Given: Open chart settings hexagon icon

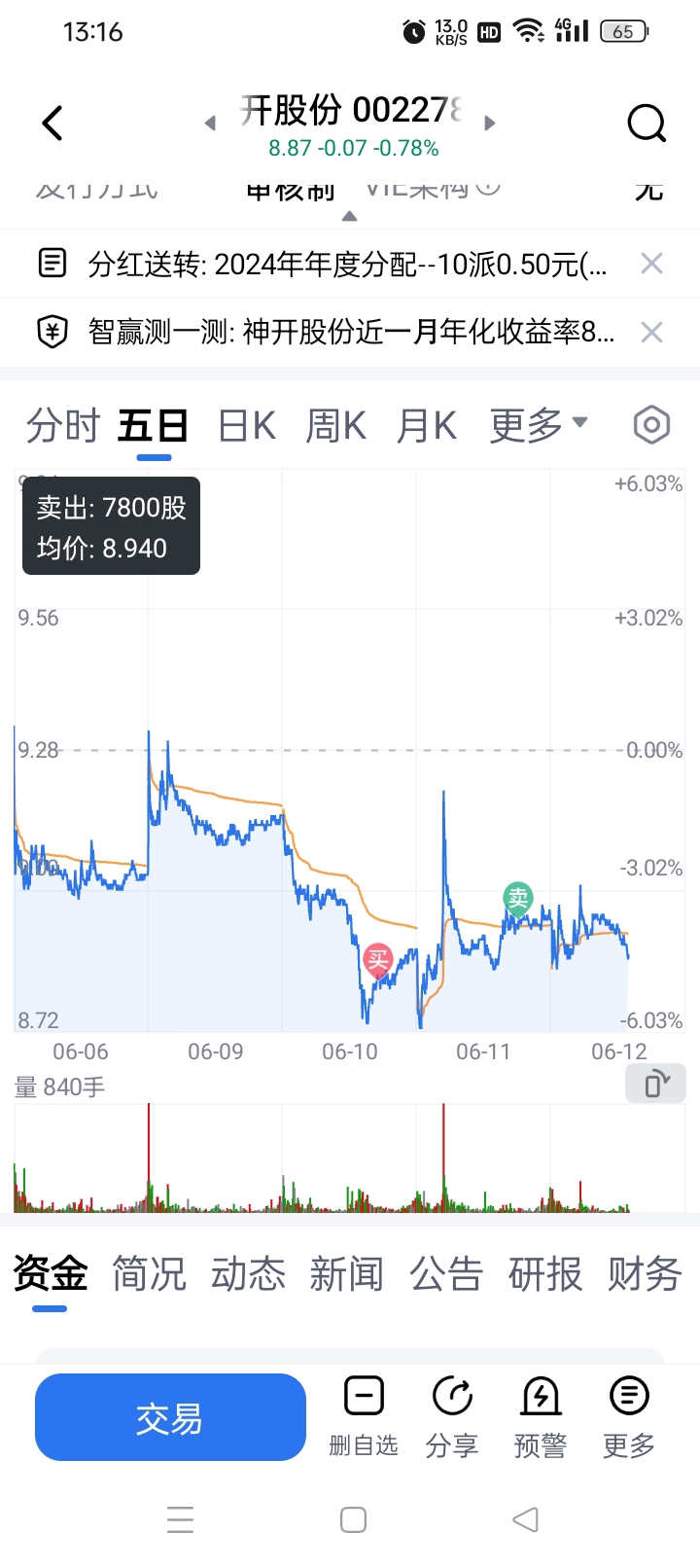Looking at the screenshot, I should coord(651,425).
